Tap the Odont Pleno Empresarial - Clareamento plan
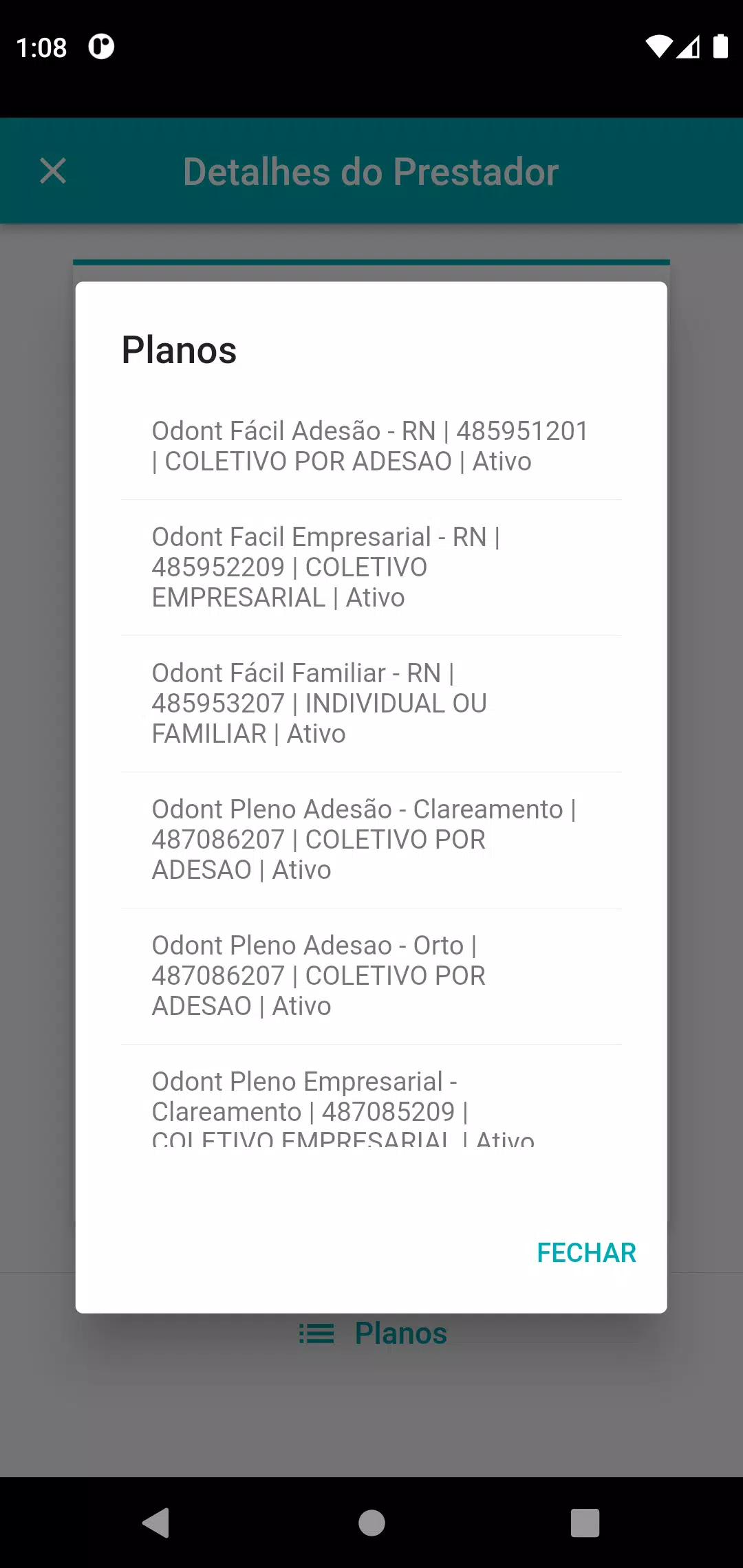The width and height of the screenshot is (743, 1568). (x=371, y=1096)
